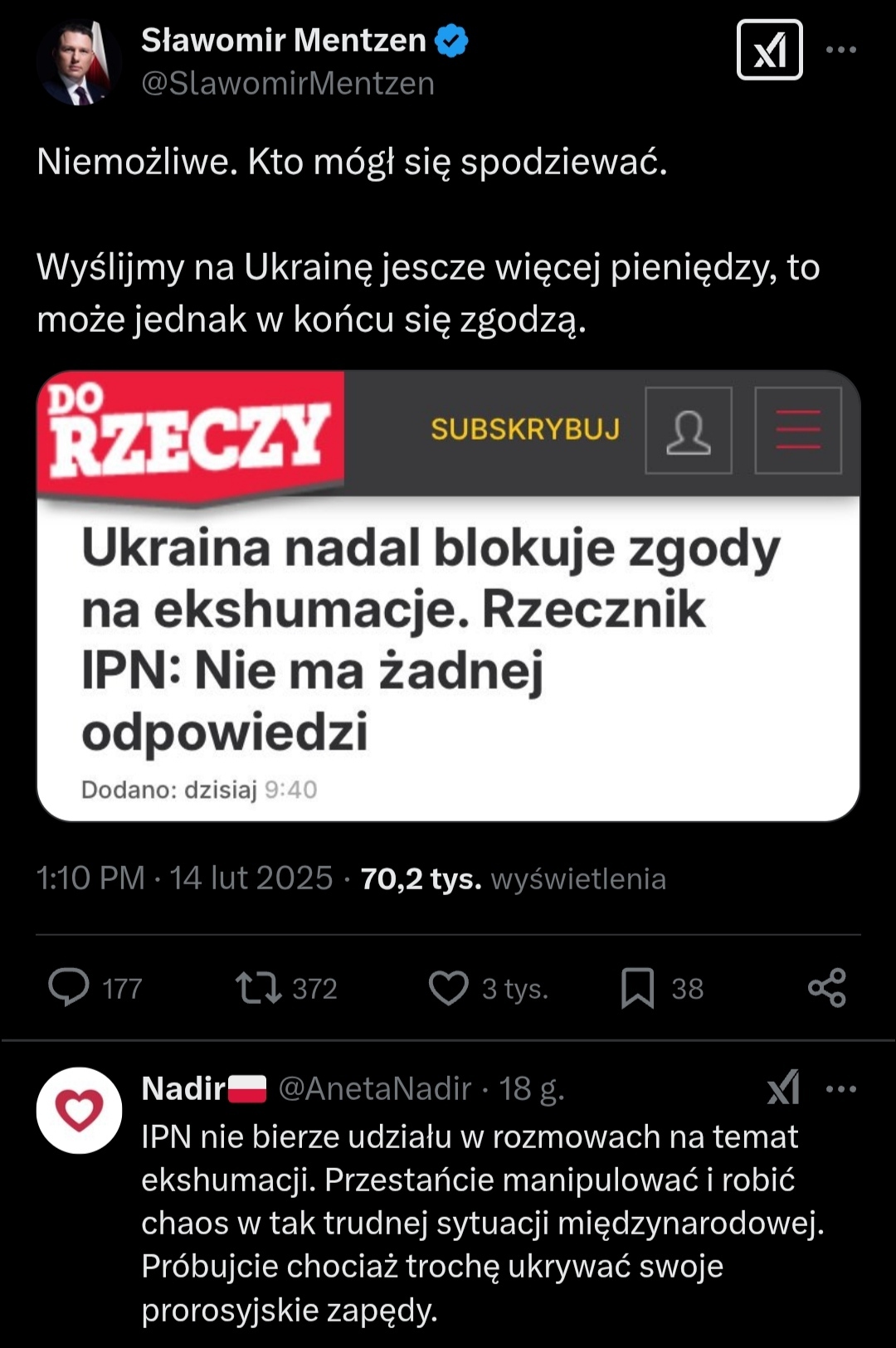The image size is (896, 1348).
Task: Open the Do Rzeczy article image
Action: (x=448, y=596)
